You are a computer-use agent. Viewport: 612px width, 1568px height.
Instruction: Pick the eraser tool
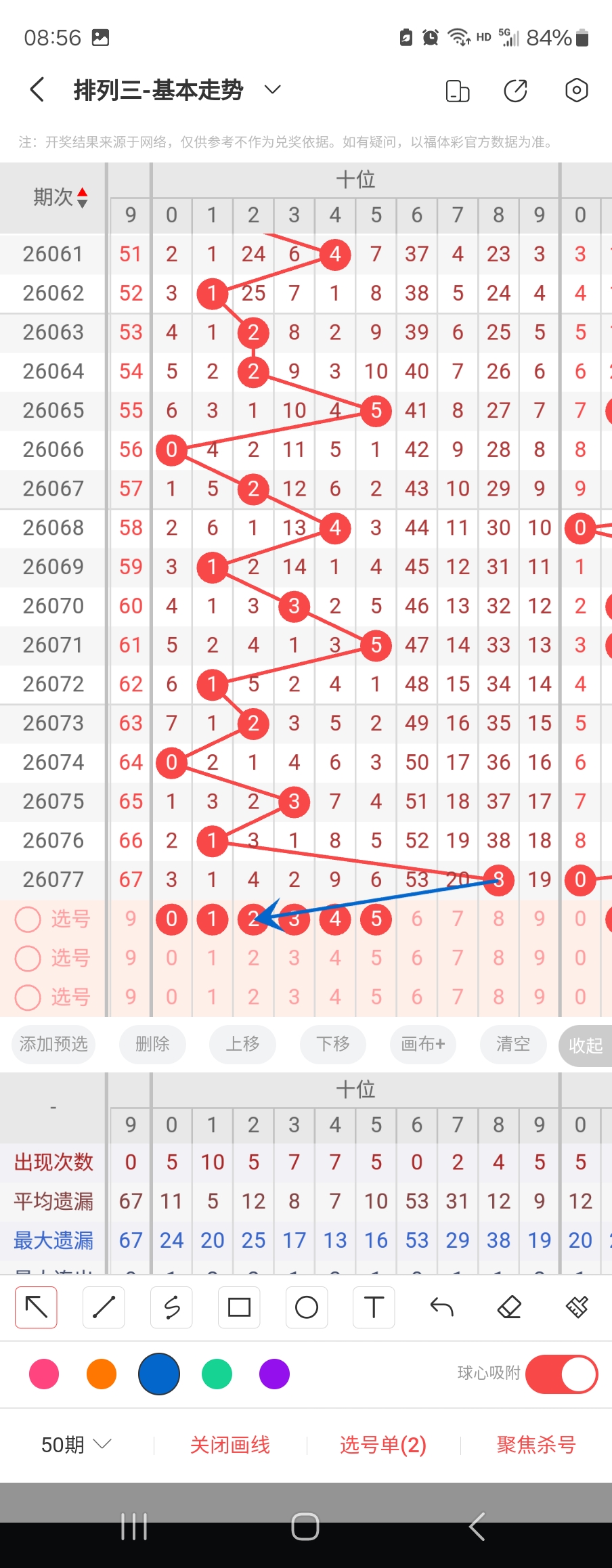point(509,1307)
